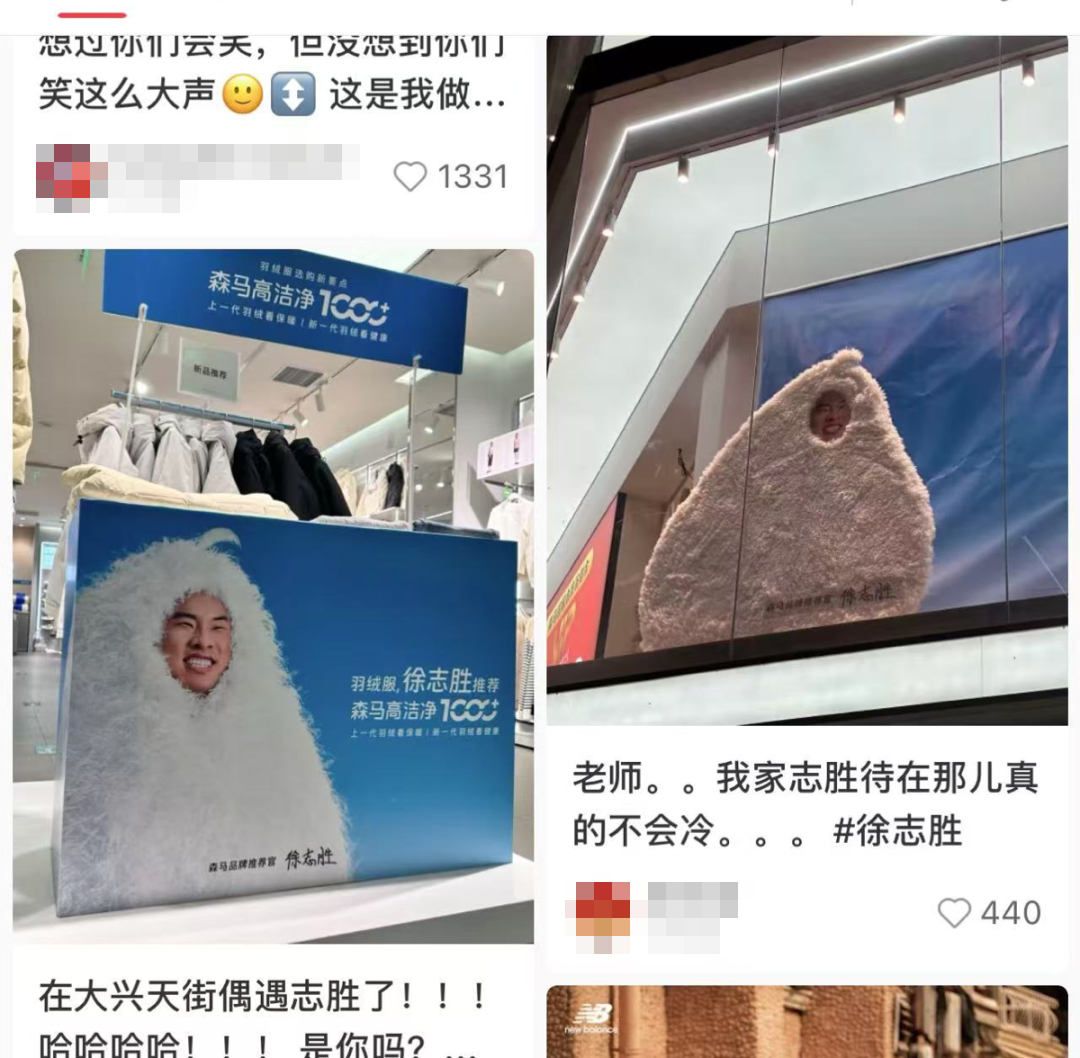Like the 徐志胜 post with 440 likes
Screen dimensions: 1080x1058
click(x=954, y=912)
